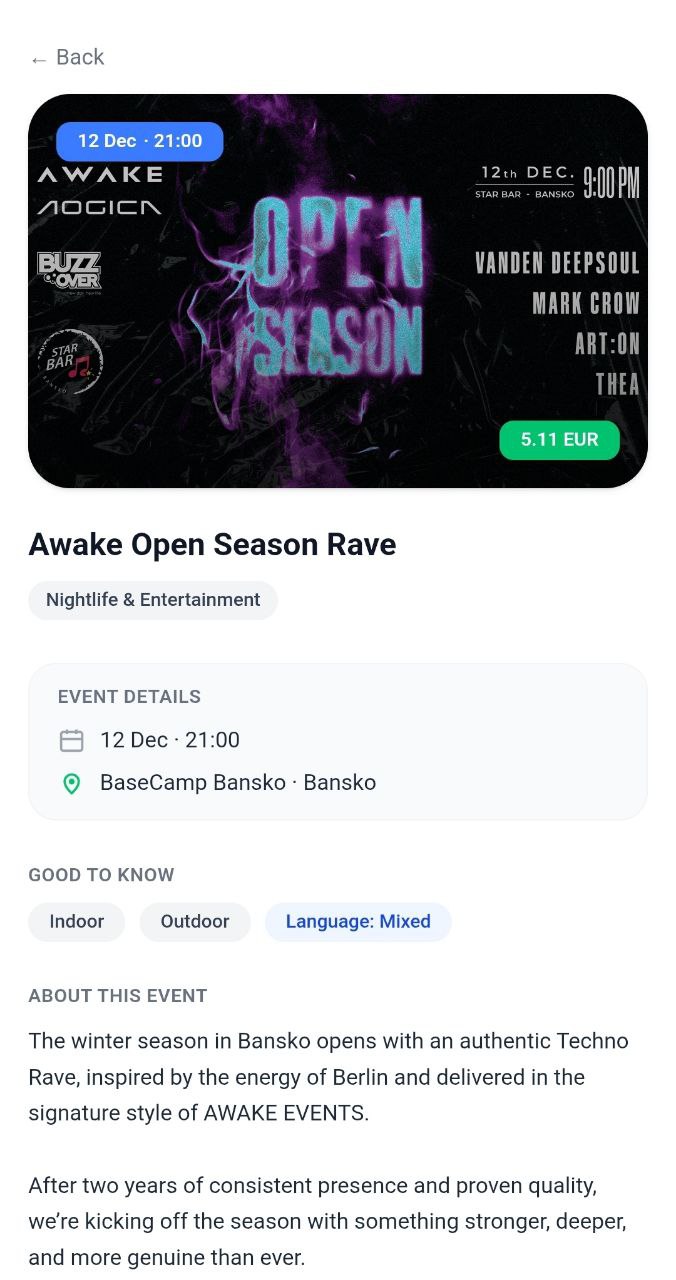Image resolution: width=676 pixels, height=1280 pixels.
Task: Open the BaseCamp Bansko location
Action: tap(237, 783)
